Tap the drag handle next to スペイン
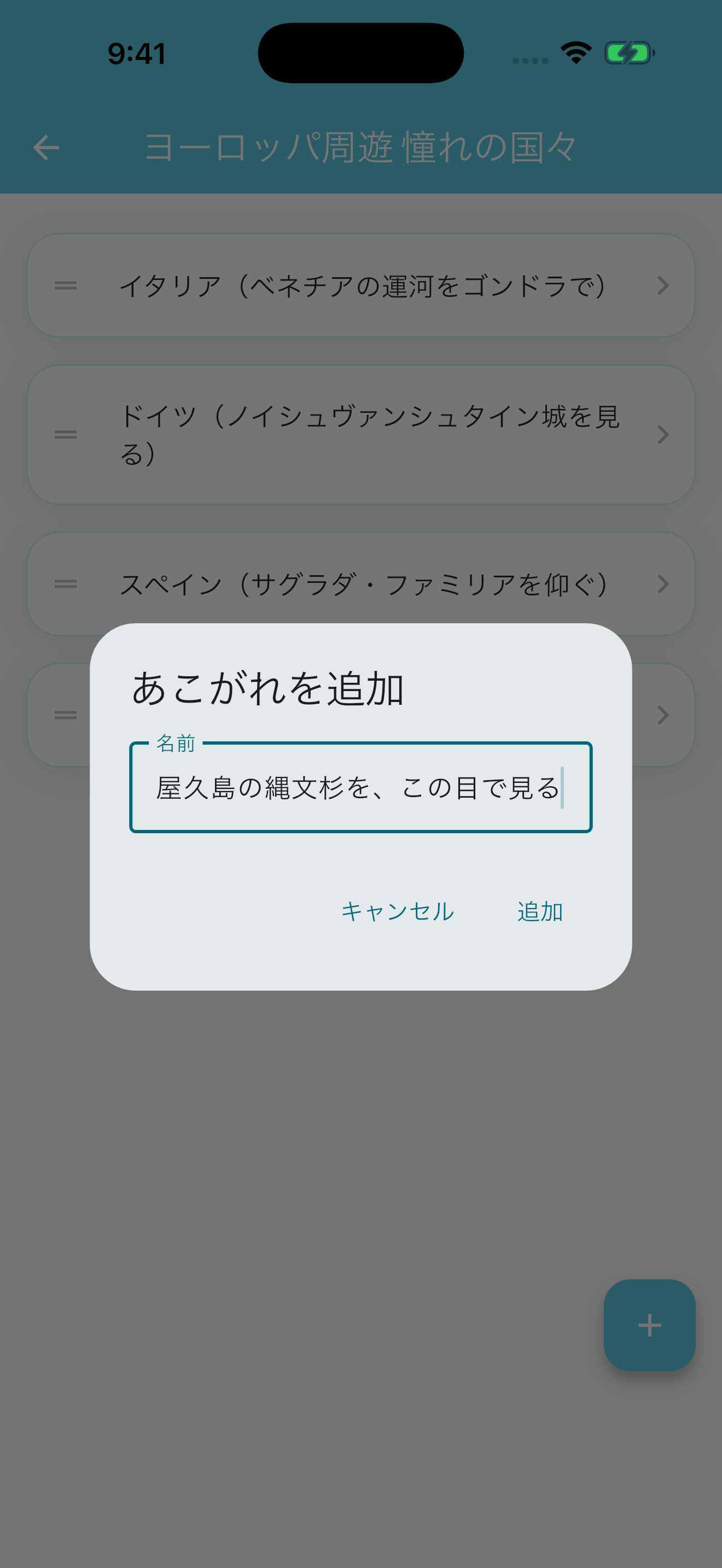 [x=65, y=583]
